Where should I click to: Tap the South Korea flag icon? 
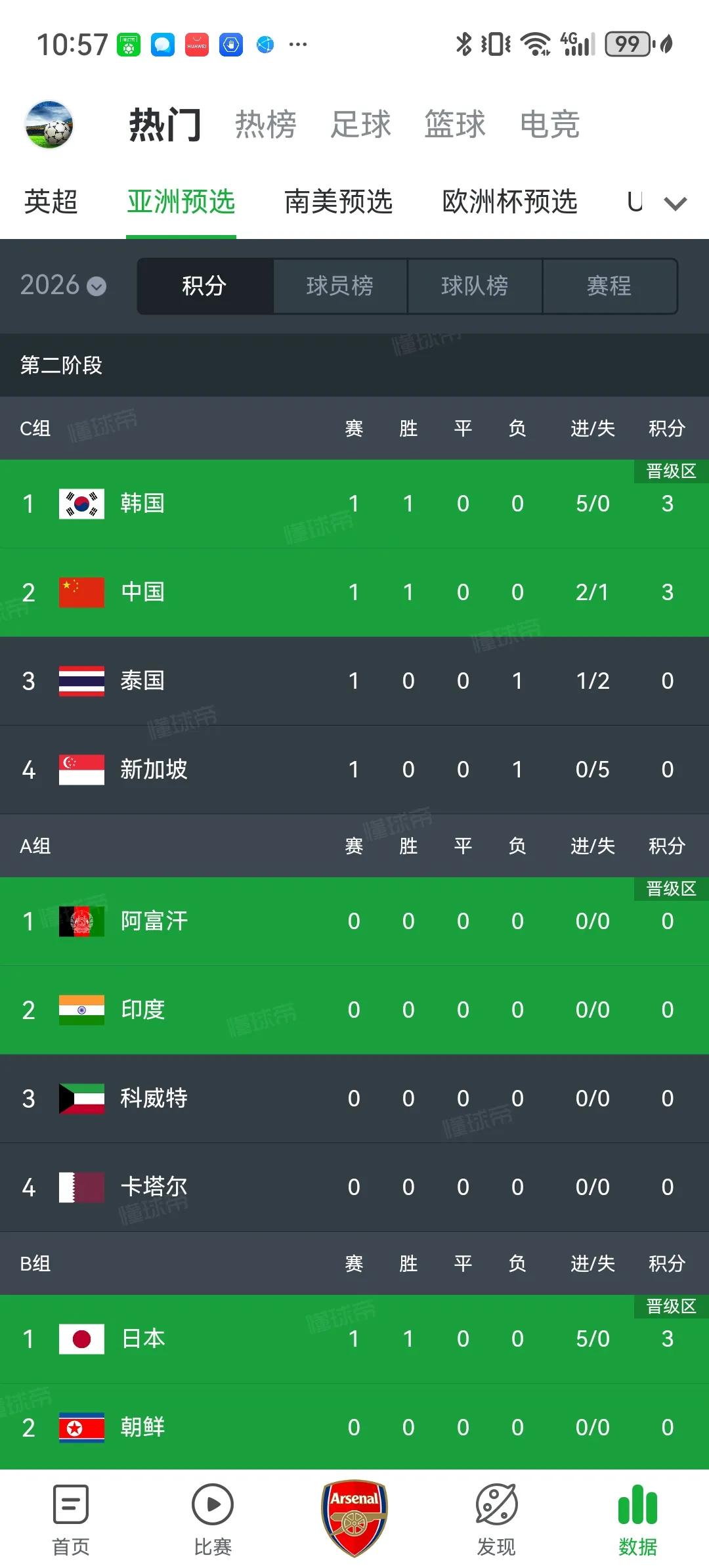81,503
